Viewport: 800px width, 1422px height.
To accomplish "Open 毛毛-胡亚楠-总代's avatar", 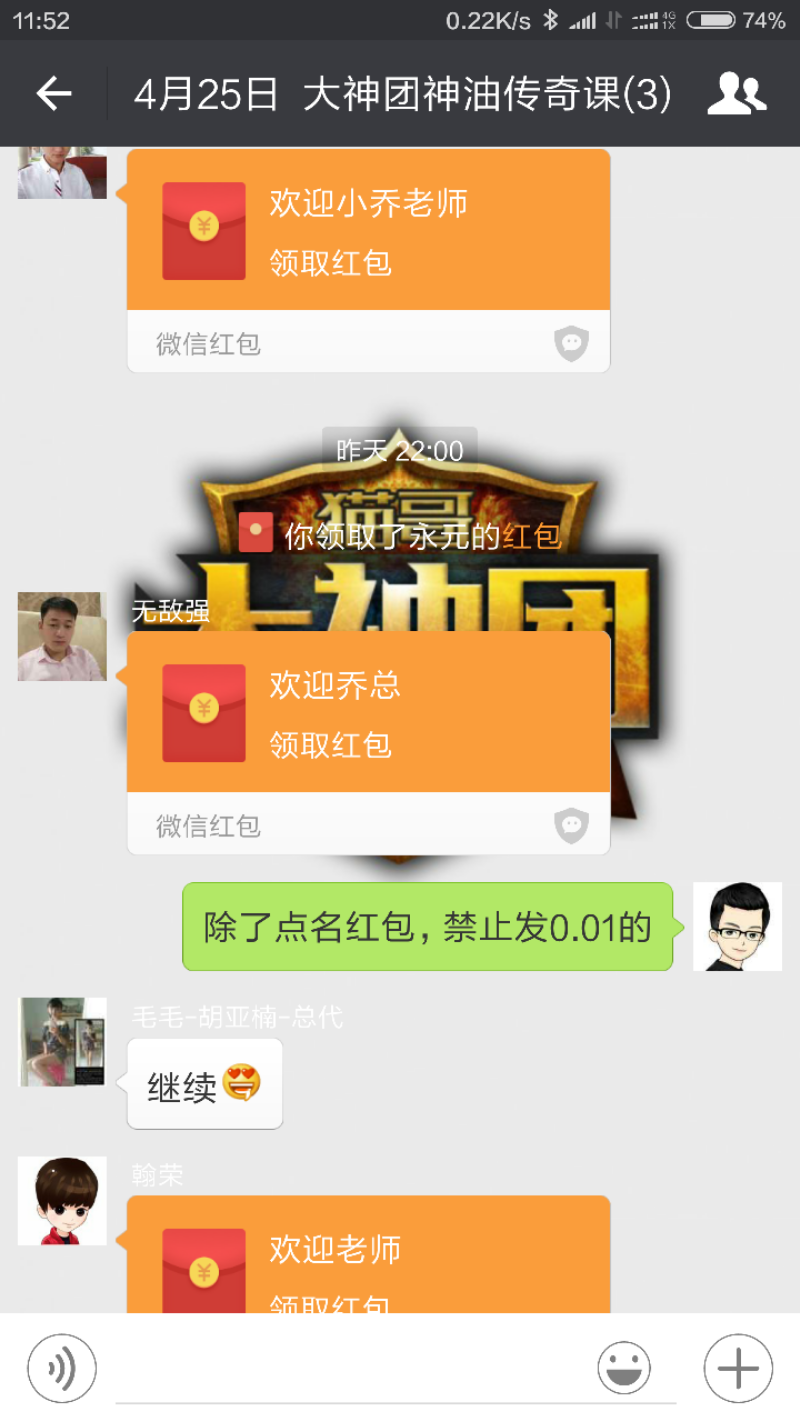I will pyautogui.click(x=62, y=1042).
